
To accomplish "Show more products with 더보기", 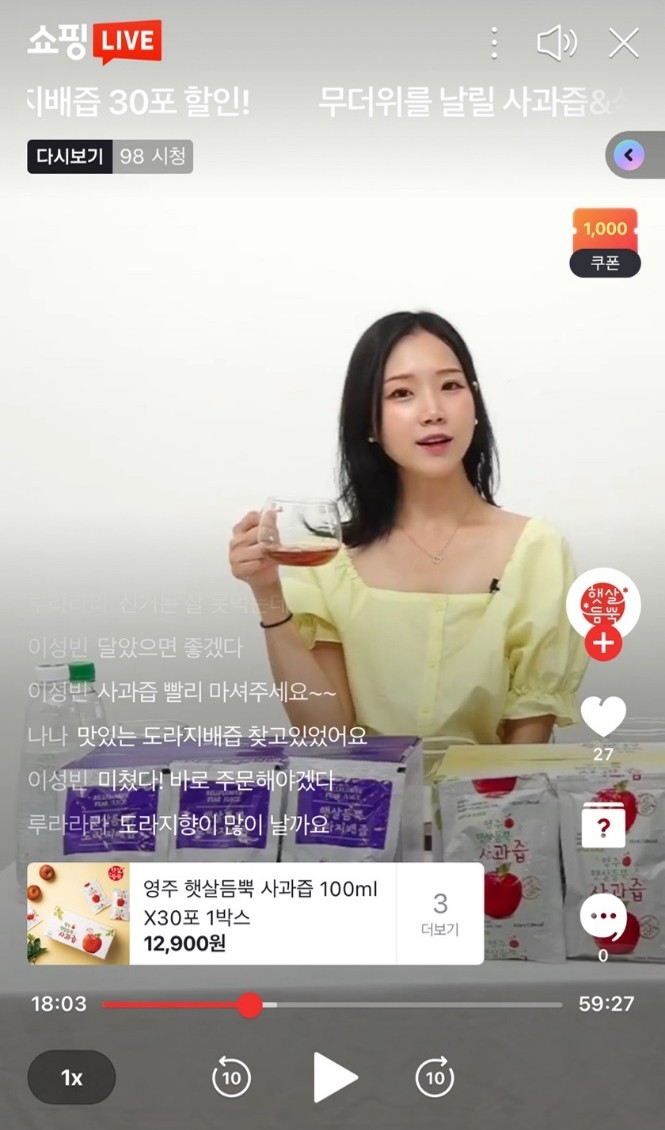I will tap(440, 914).
